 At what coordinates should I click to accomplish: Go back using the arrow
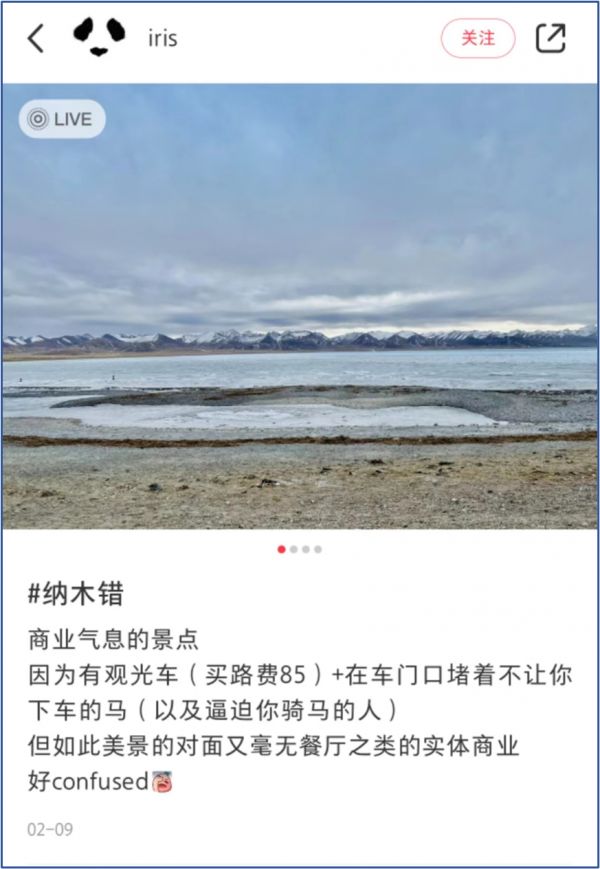(x=36, y=39)
